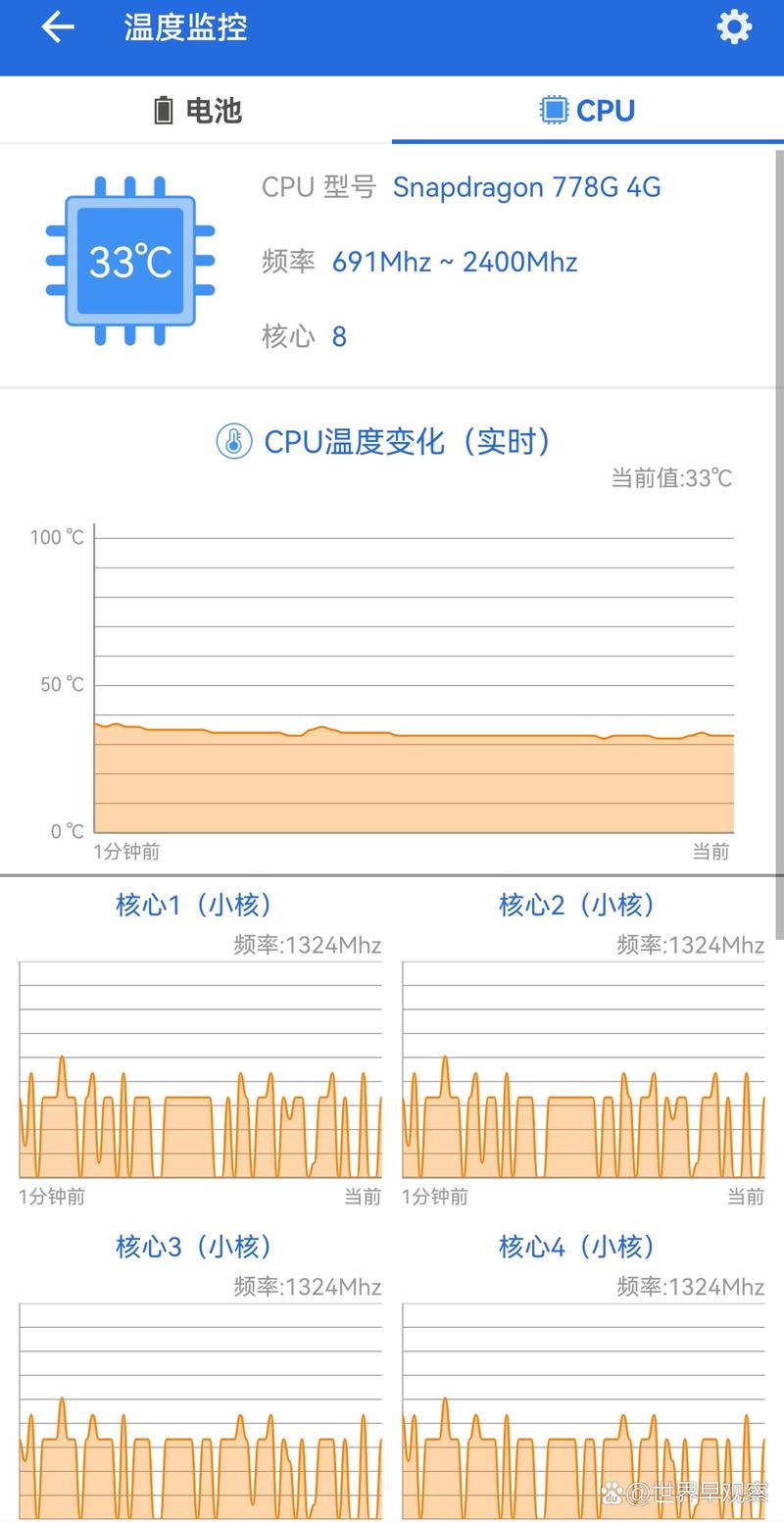Screen dimensions: 784x1522
Task: Tap the thermometer icon before CPU温度变化
Action: click(x=233, y=442)
